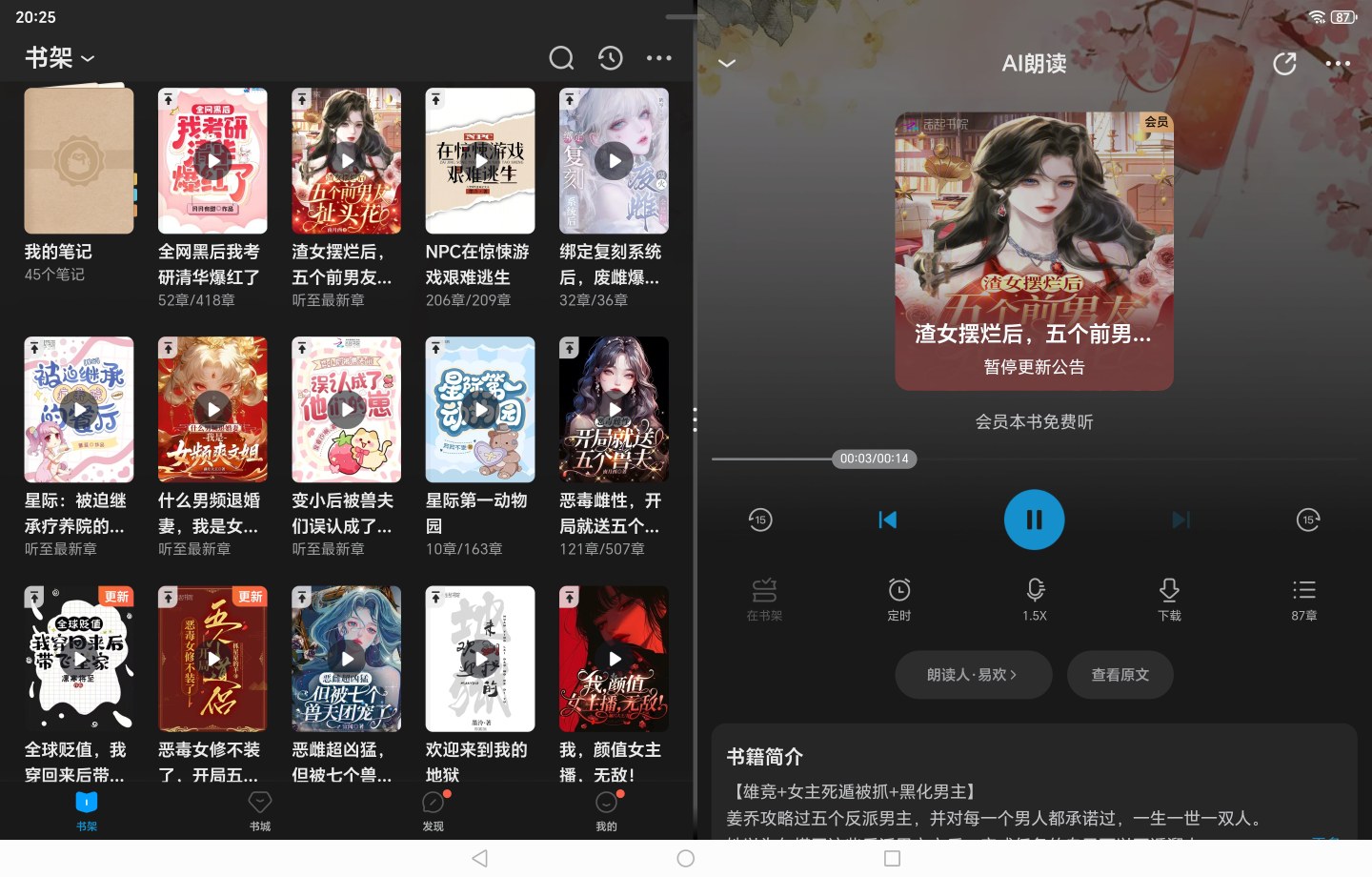This screenshot has height=877, width=1372.
Task: Open the 87章 chapter list
Action: pos(1304,599)
